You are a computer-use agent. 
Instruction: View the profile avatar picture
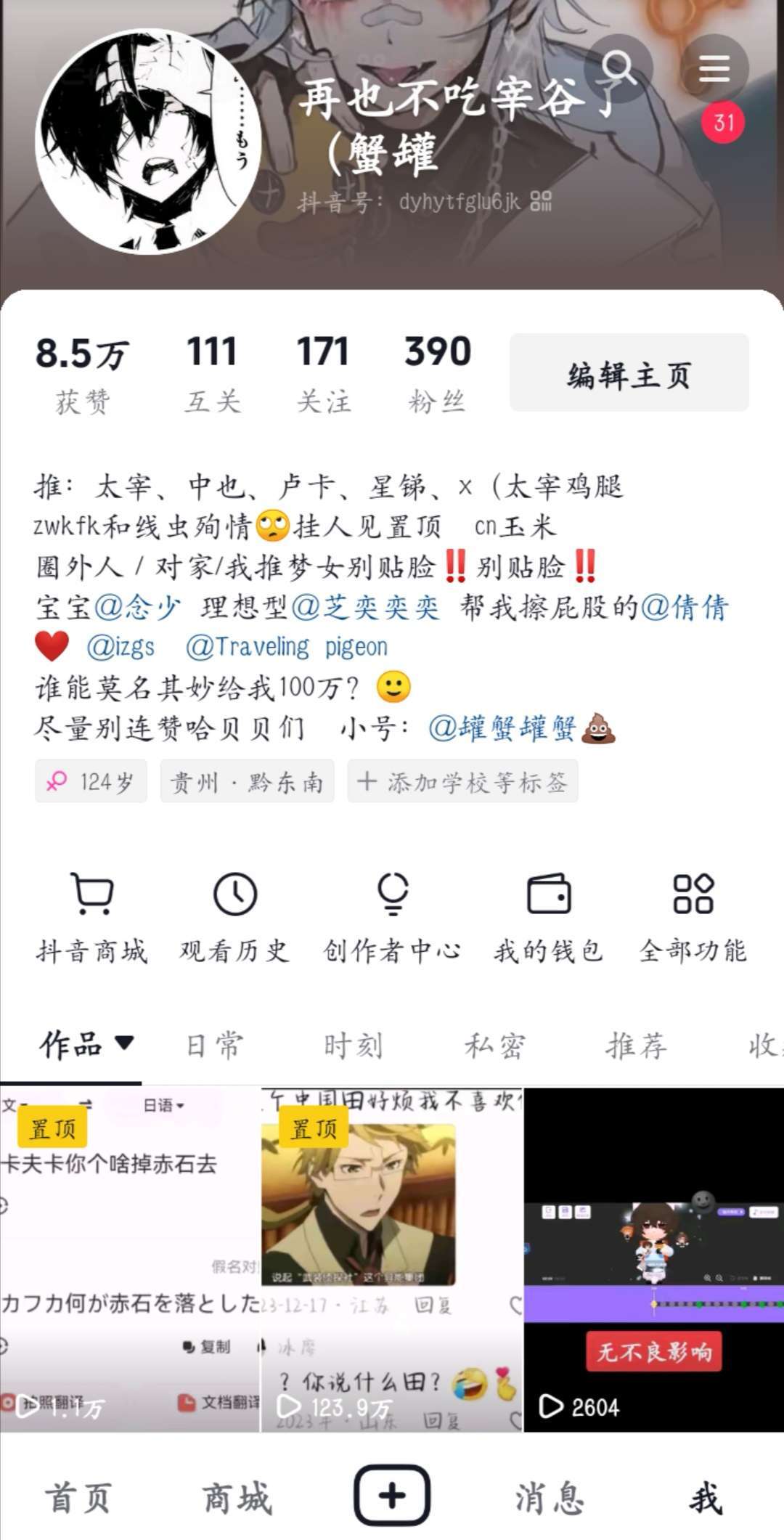click(x=149, y=142)
